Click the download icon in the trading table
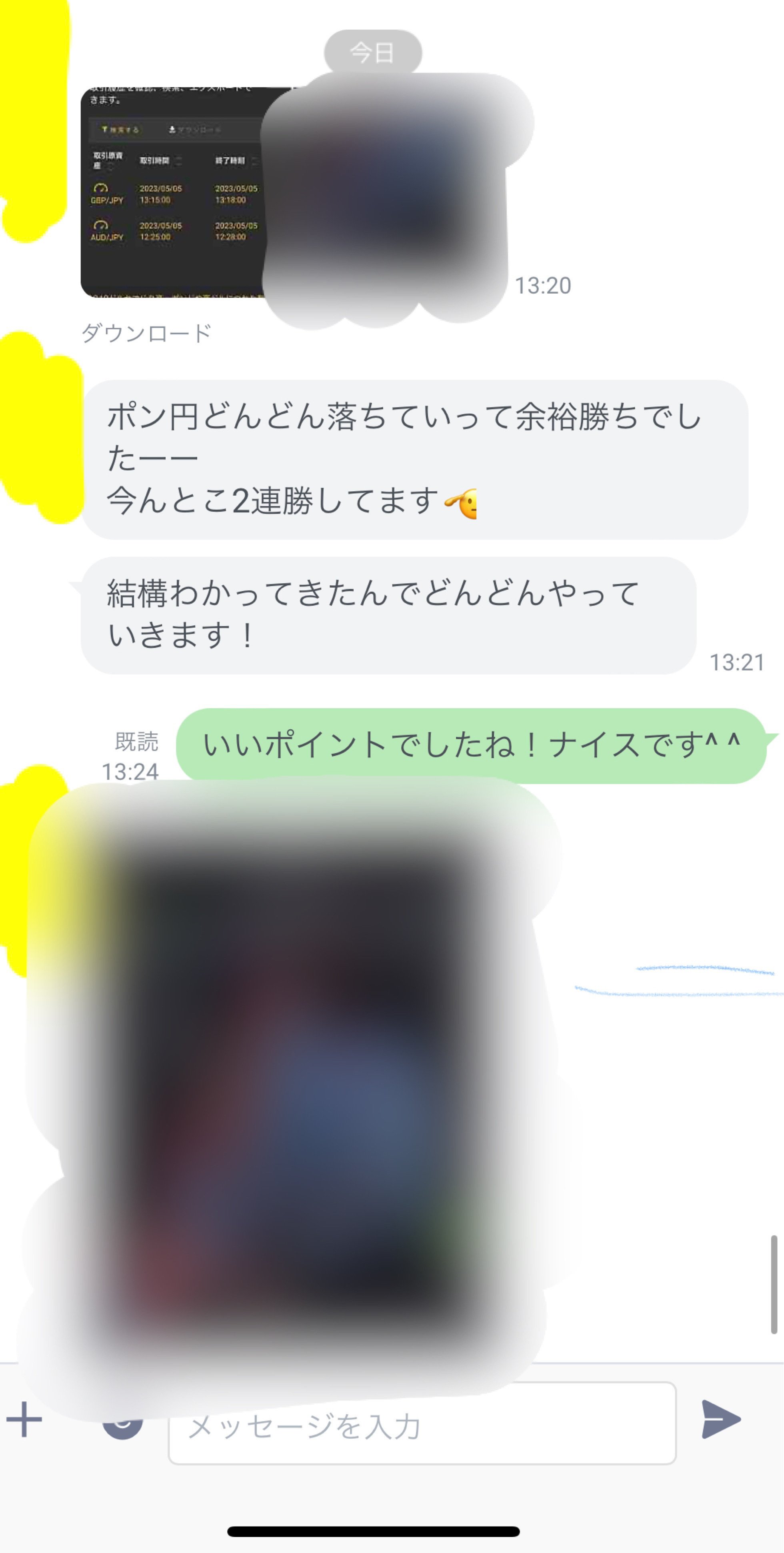 [x=173, y=130]
